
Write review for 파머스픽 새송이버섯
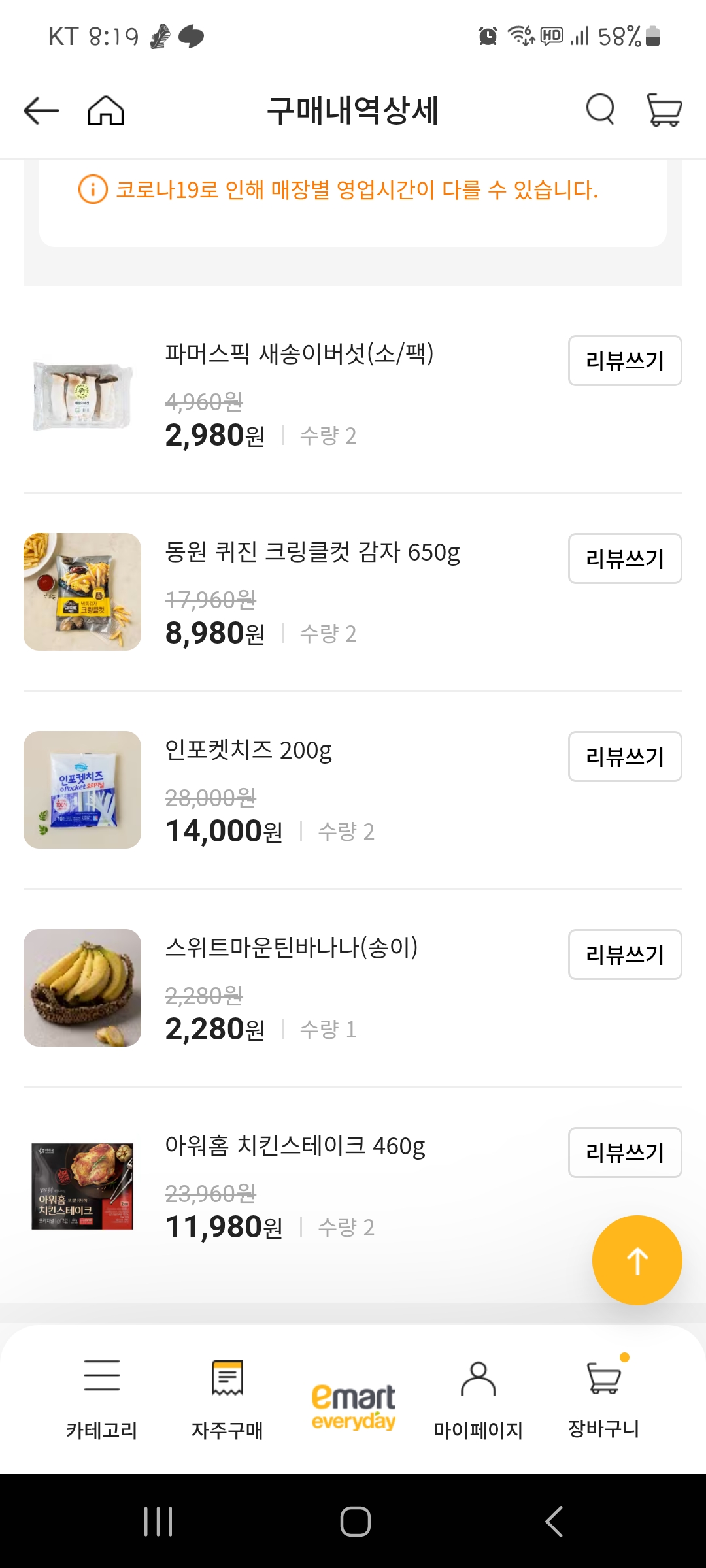click(x=624, y=361)
